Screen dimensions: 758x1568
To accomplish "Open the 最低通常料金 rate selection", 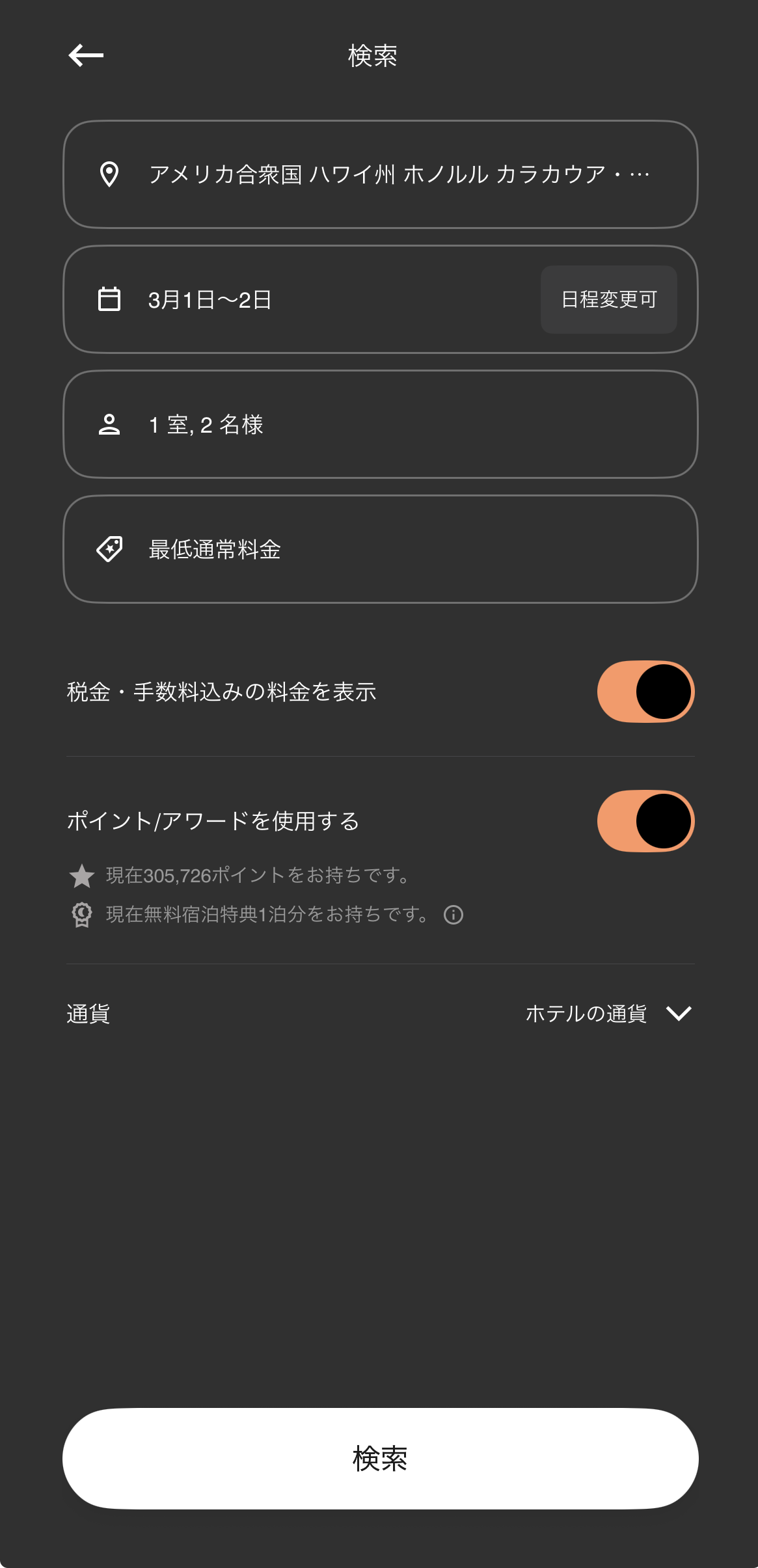I will 380,549.
